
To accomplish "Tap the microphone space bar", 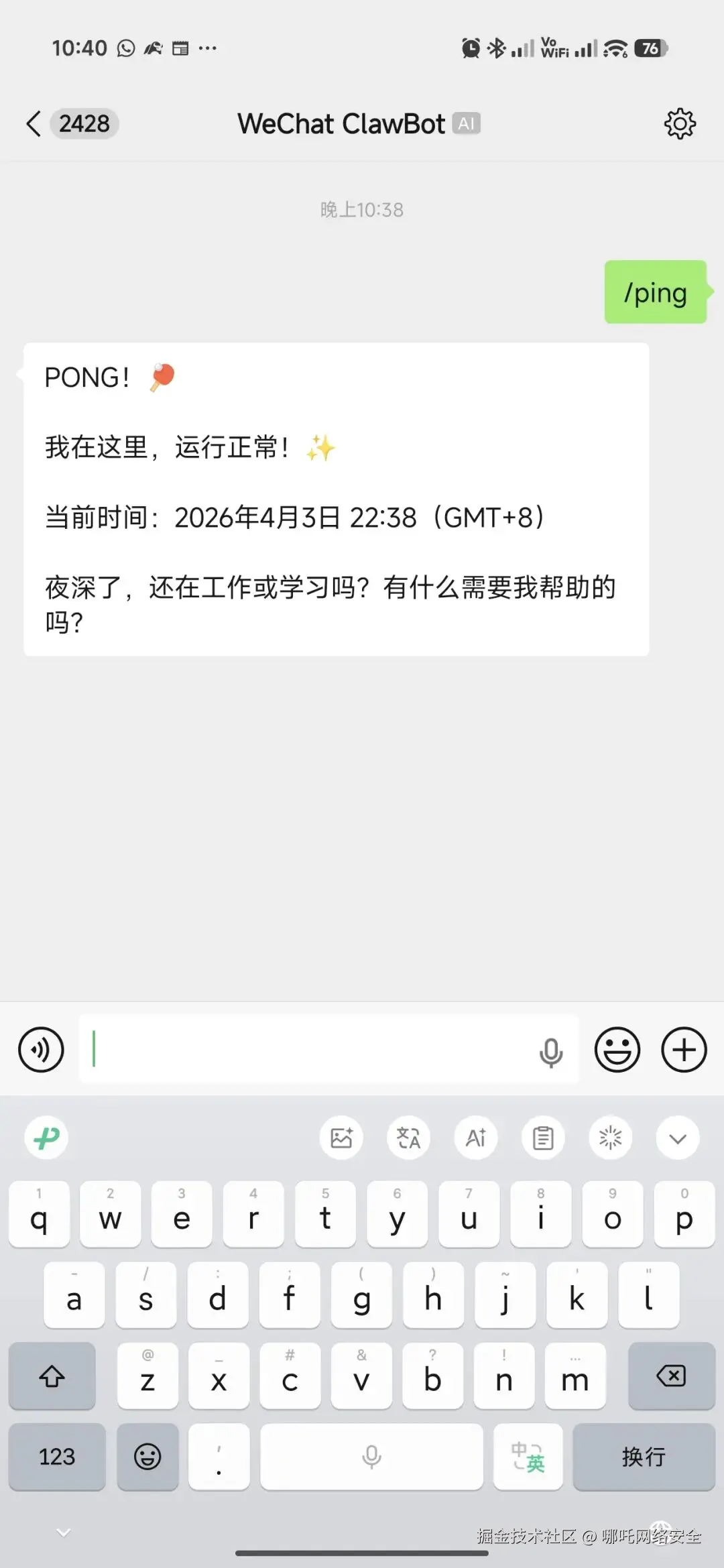I will coord(371,1457).
